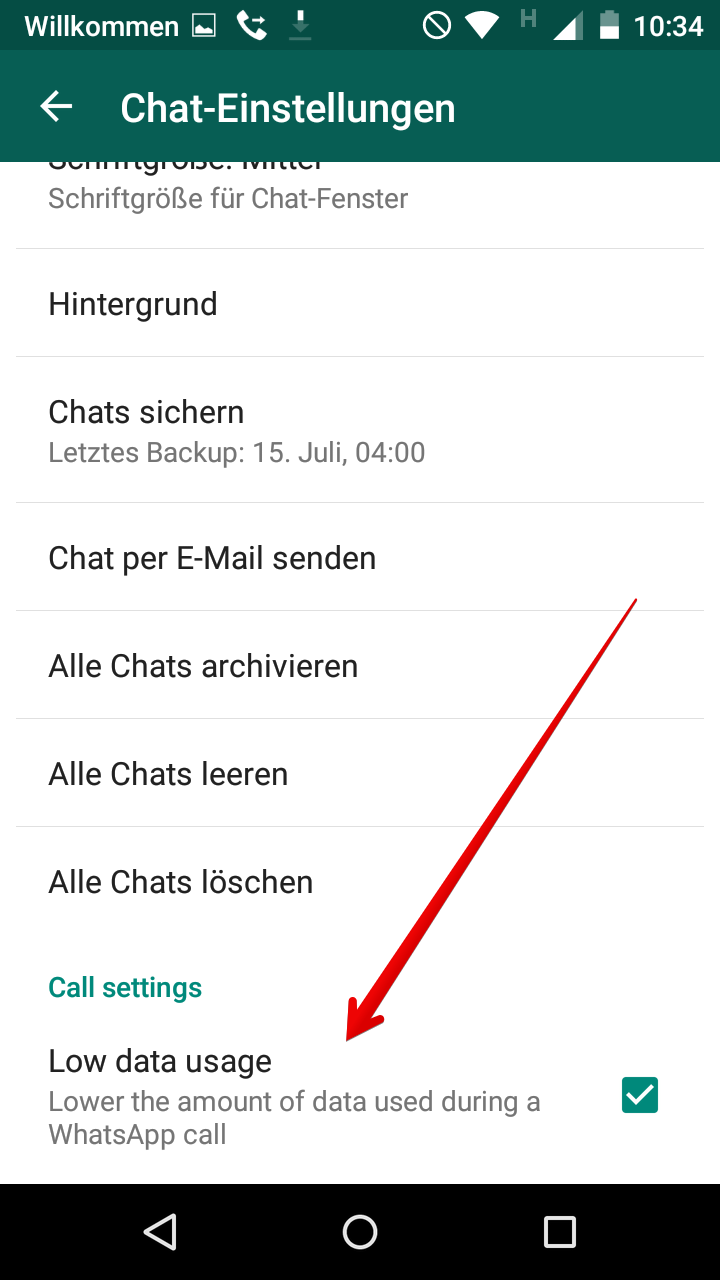Image resolution: width=720 pixels, height=1280 pixels.
Task: Go back from Chat-Einstellungen
Action: point(56,107)
